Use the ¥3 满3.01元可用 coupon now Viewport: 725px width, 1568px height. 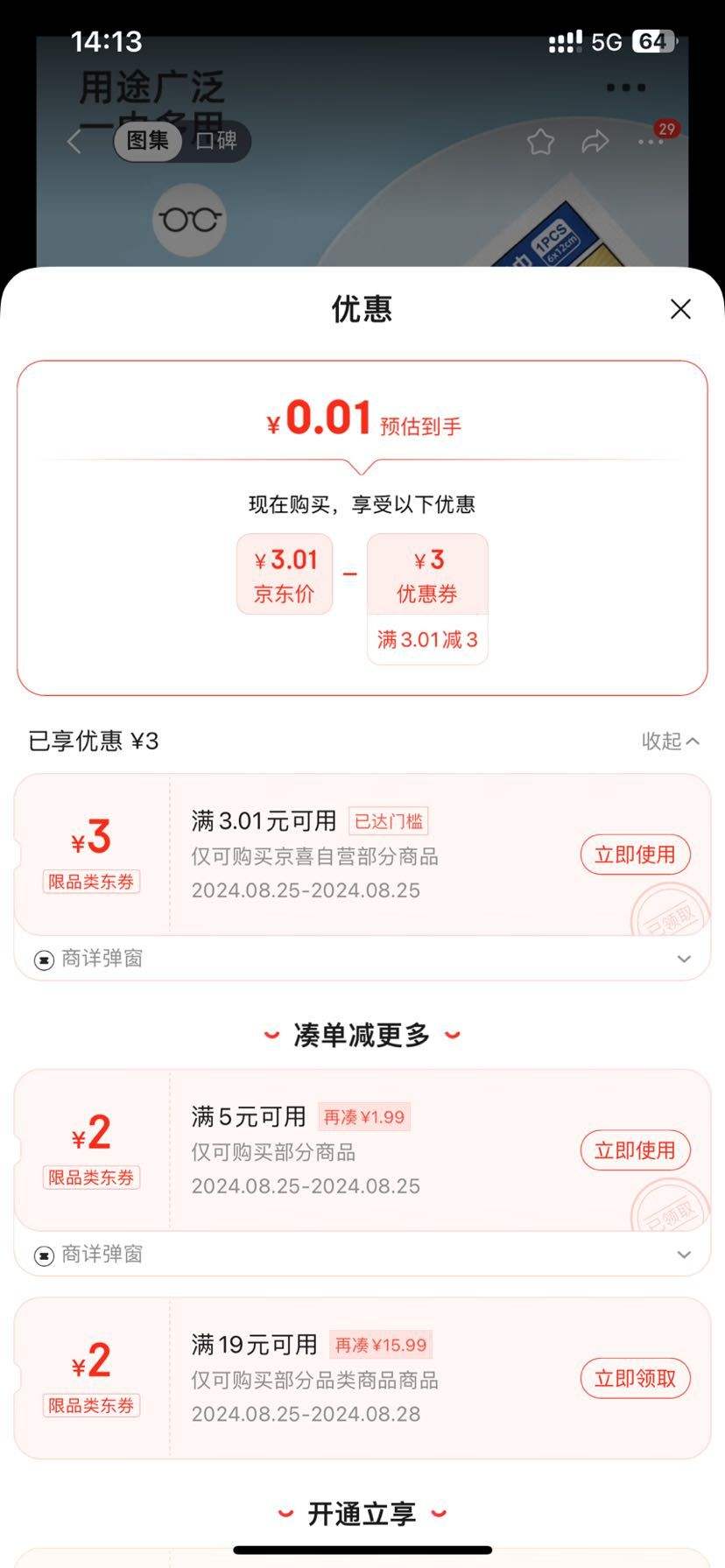tap(635, 854)
